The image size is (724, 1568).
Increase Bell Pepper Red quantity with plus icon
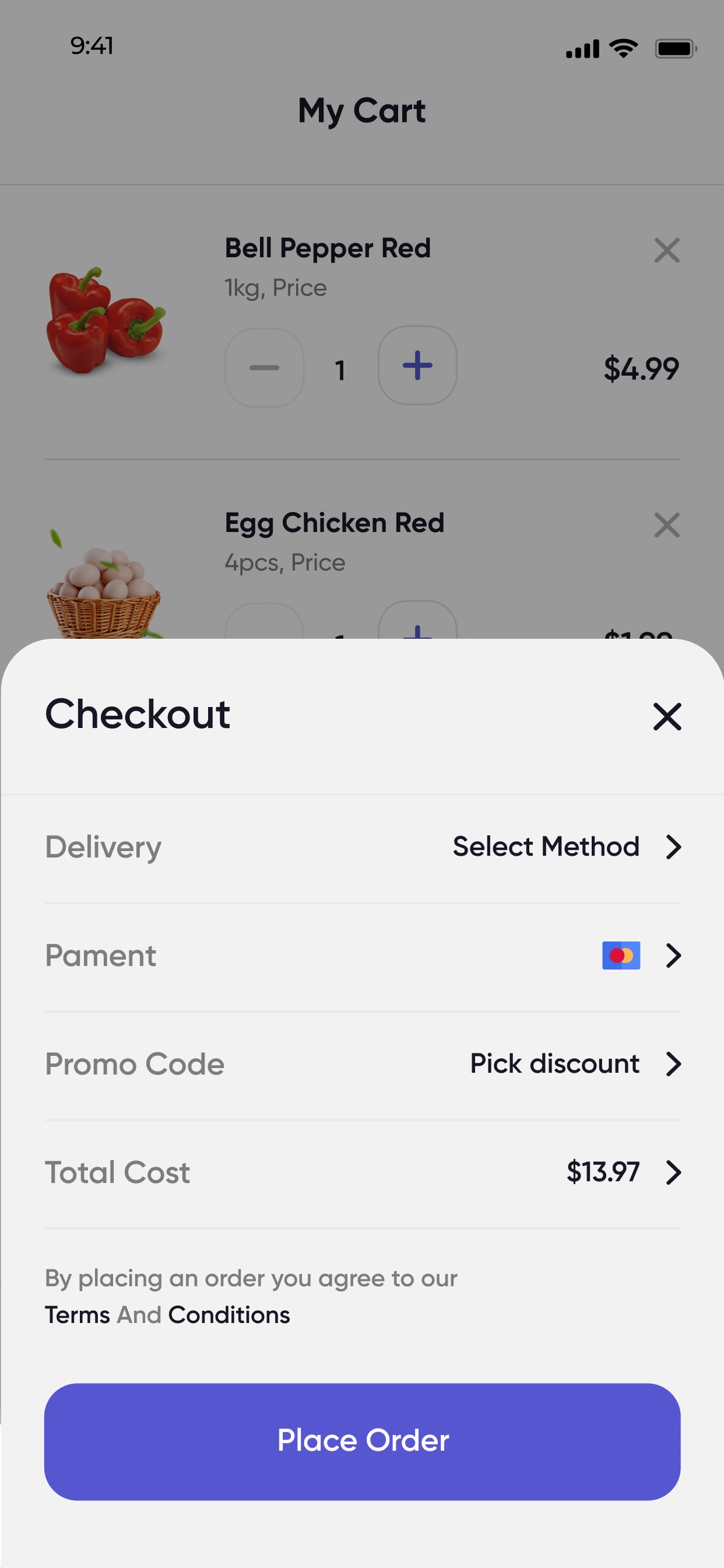417,366
